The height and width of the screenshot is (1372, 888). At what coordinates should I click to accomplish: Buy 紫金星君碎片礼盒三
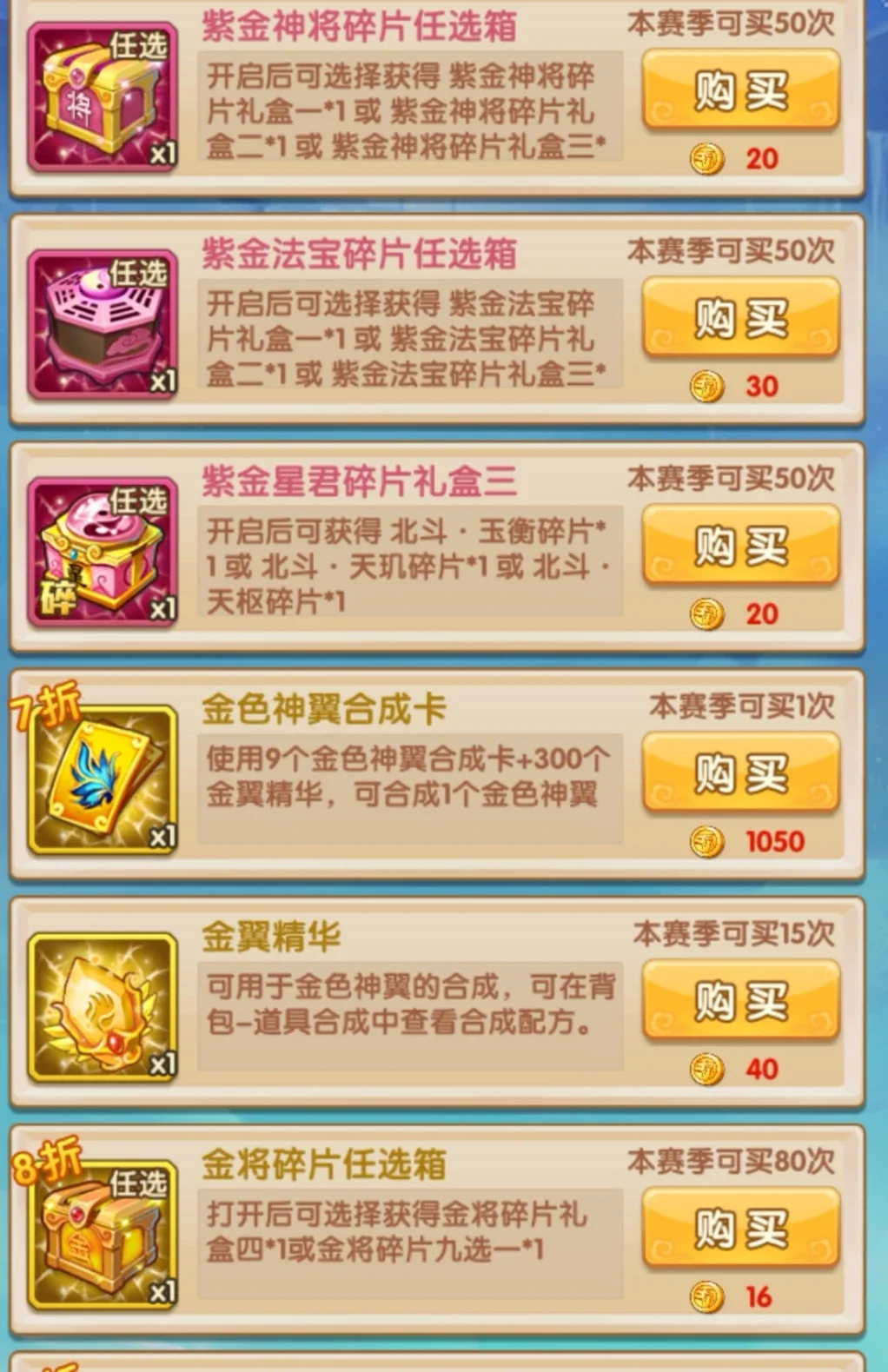point(740,547)
